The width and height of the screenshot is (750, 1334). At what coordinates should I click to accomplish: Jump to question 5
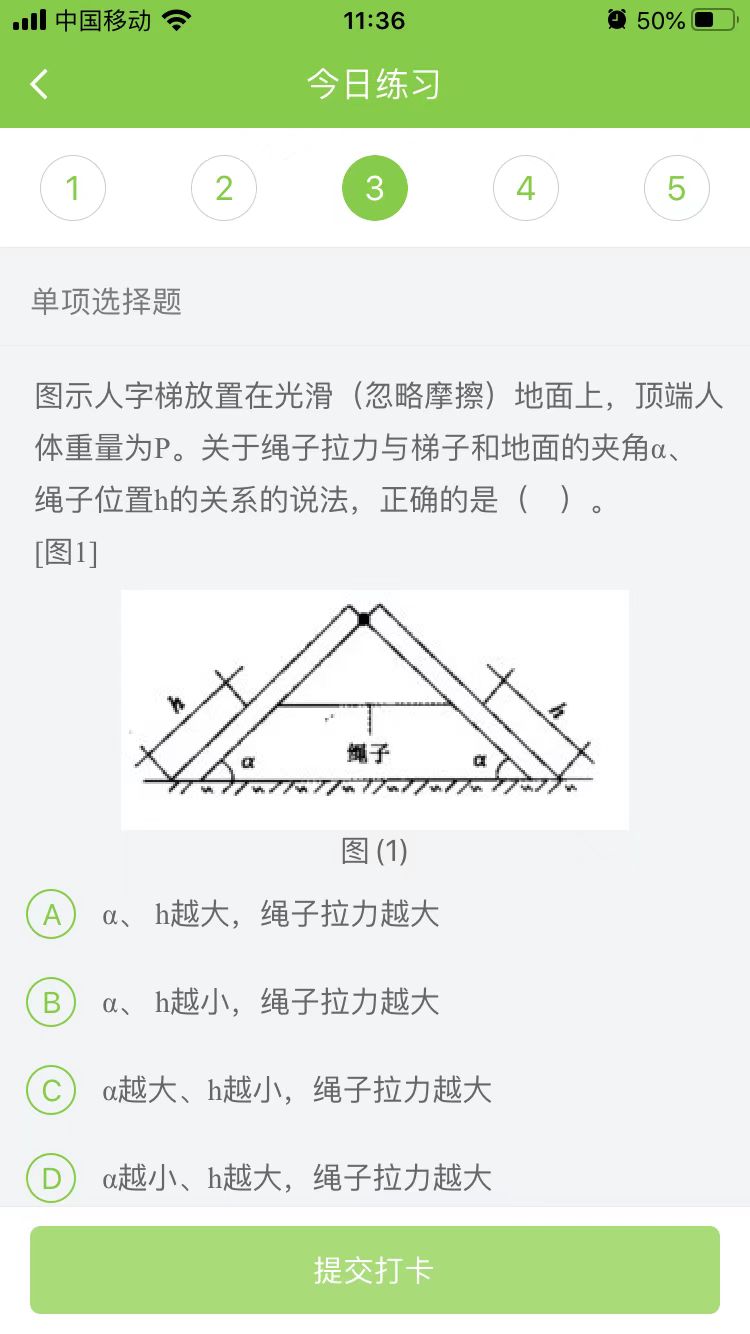coord(677,188)
